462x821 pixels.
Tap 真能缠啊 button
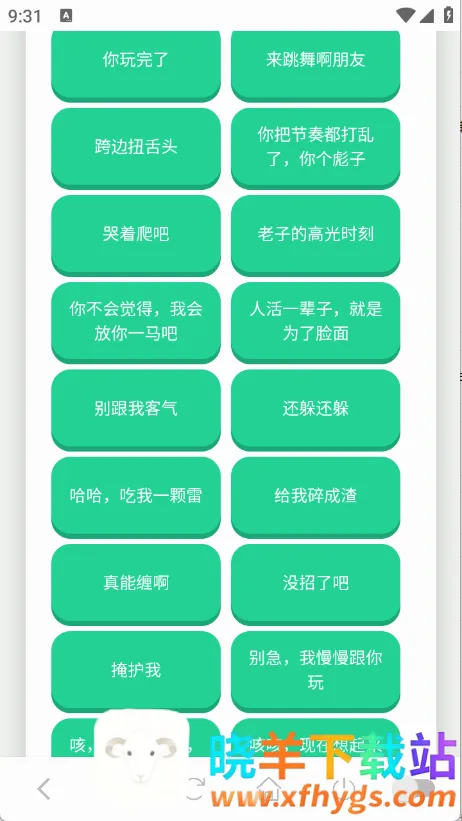(x=136, y=584)
